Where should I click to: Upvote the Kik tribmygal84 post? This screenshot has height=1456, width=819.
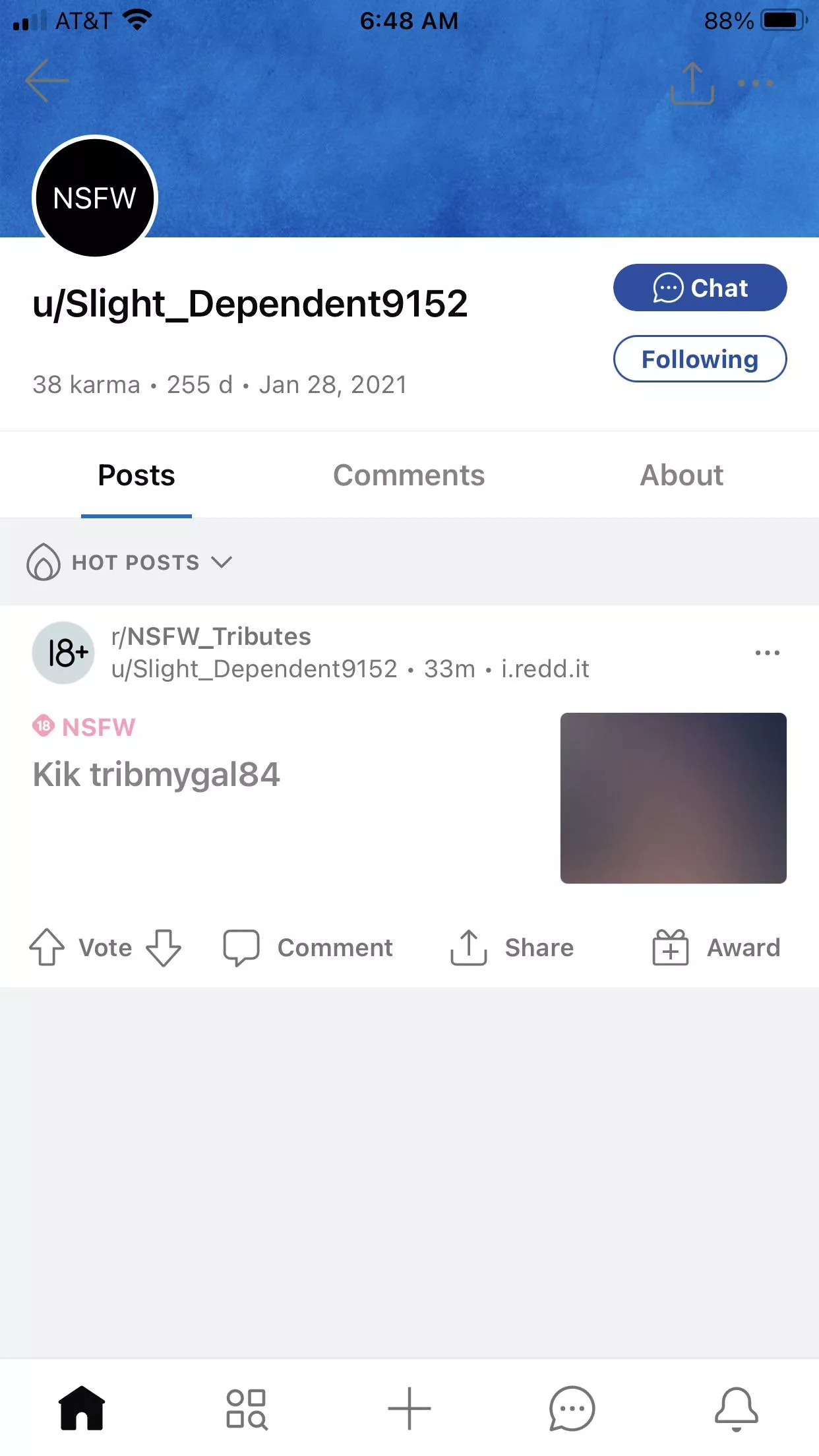coord(46,948)
